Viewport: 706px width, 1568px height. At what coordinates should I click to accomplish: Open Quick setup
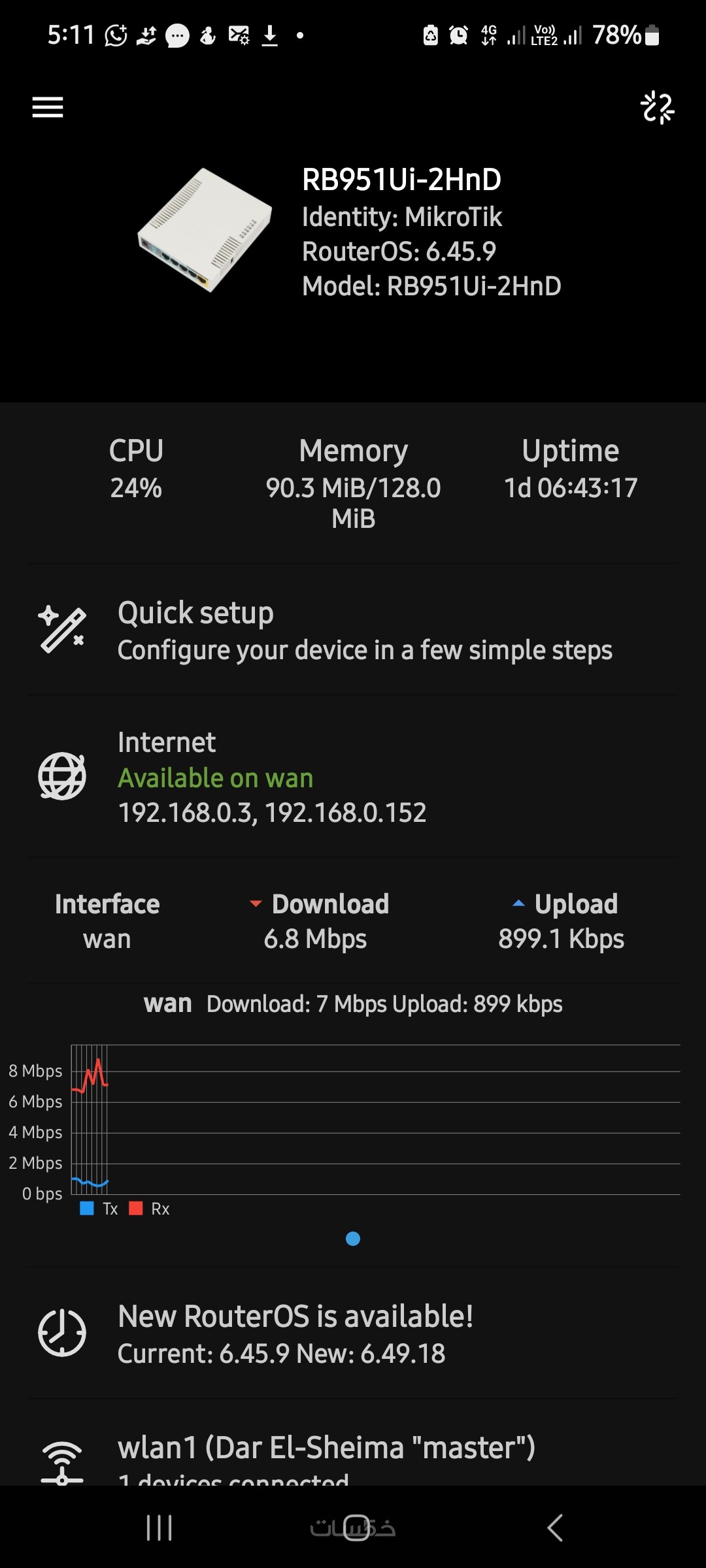353,630
